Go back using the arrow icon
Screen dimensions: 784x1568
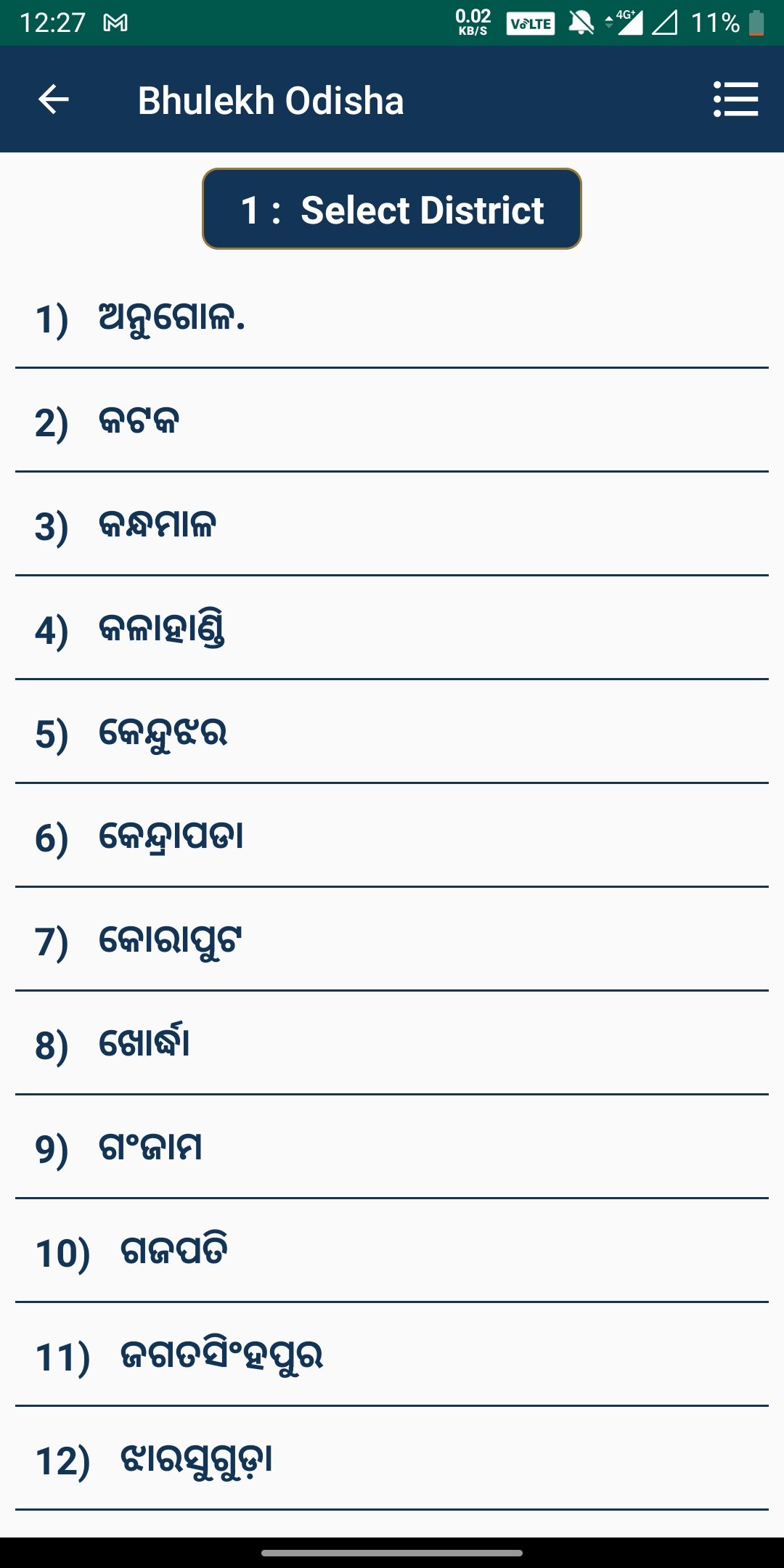[x=54, y=99]
